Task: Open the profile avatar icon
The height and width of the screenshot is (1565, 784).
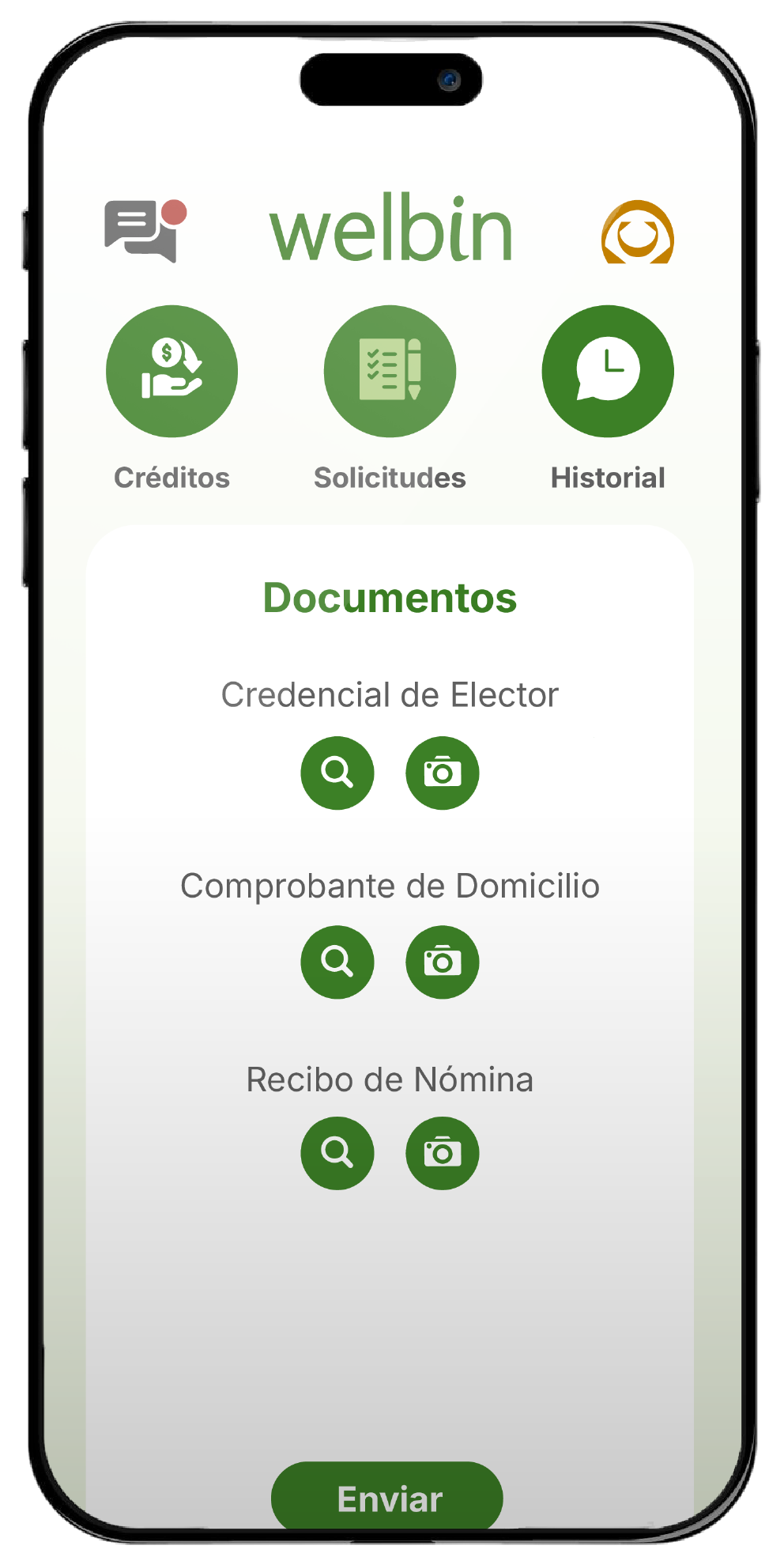Action: (x=637, y=232)
